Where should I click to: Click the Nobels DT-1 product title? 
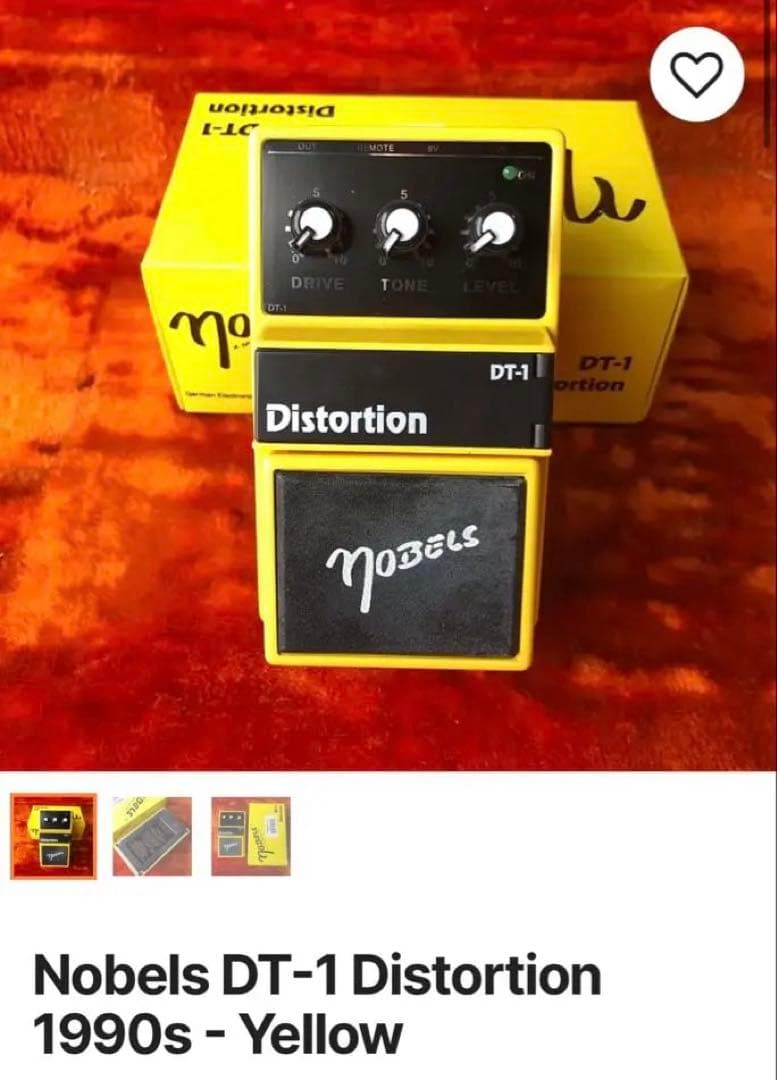310,1000
